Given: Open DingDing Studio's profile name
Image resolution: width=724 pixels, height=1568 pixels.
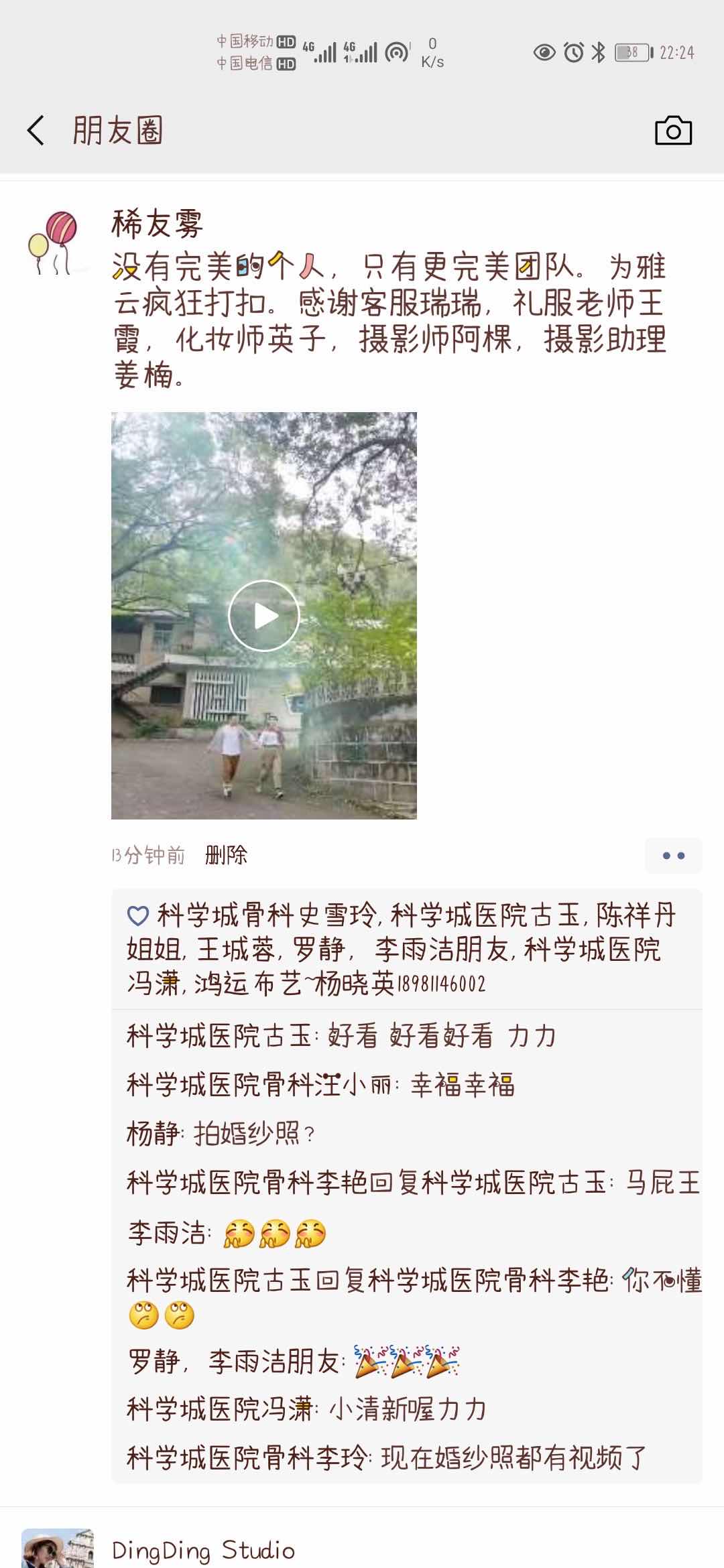Looking at the screenshot, I should (203, 1550).
